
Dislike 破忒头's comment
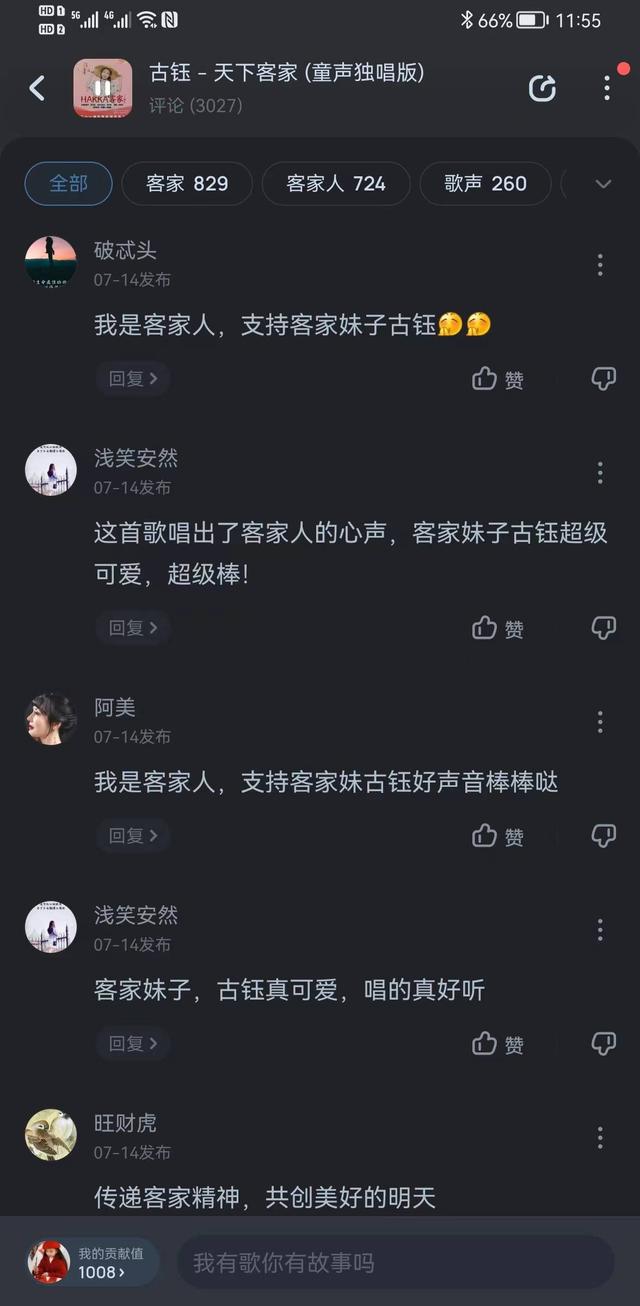tap(603, 379)
